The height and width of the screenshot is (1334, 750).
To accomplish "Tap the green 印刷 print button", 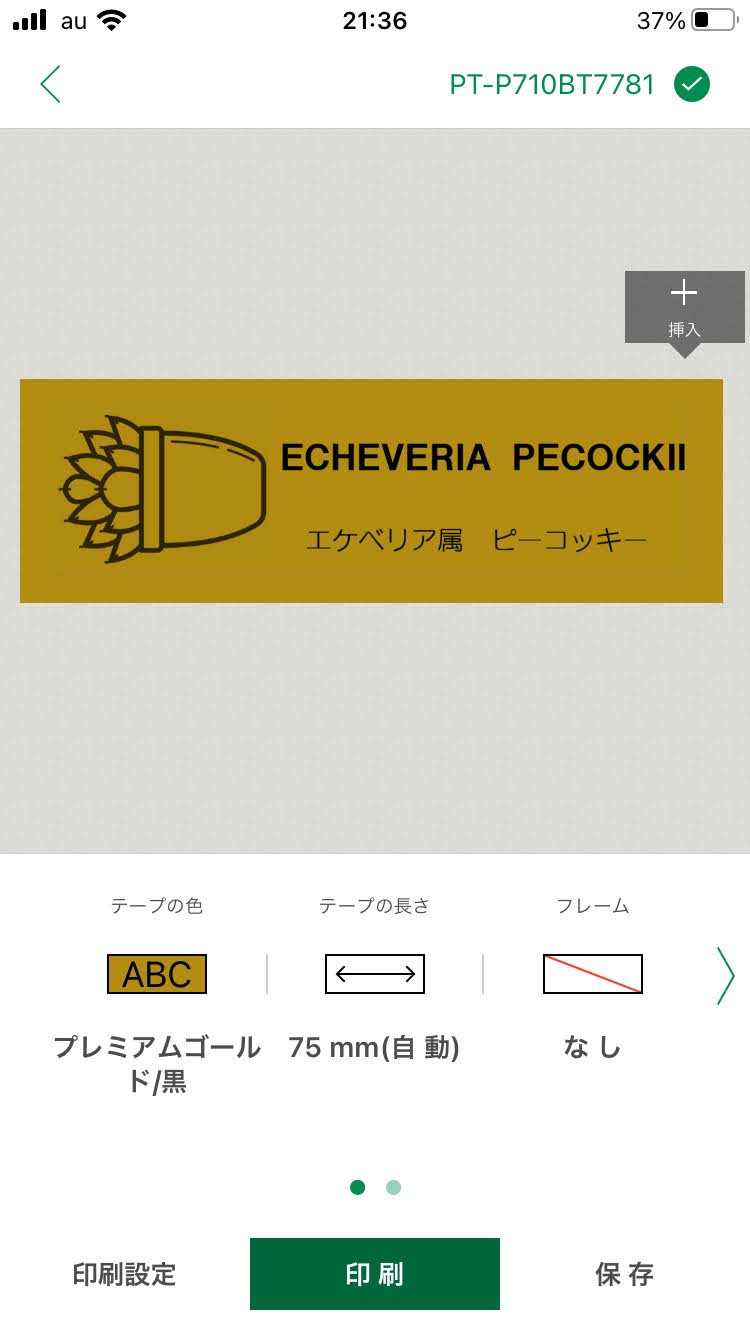I will [375, 1274].
